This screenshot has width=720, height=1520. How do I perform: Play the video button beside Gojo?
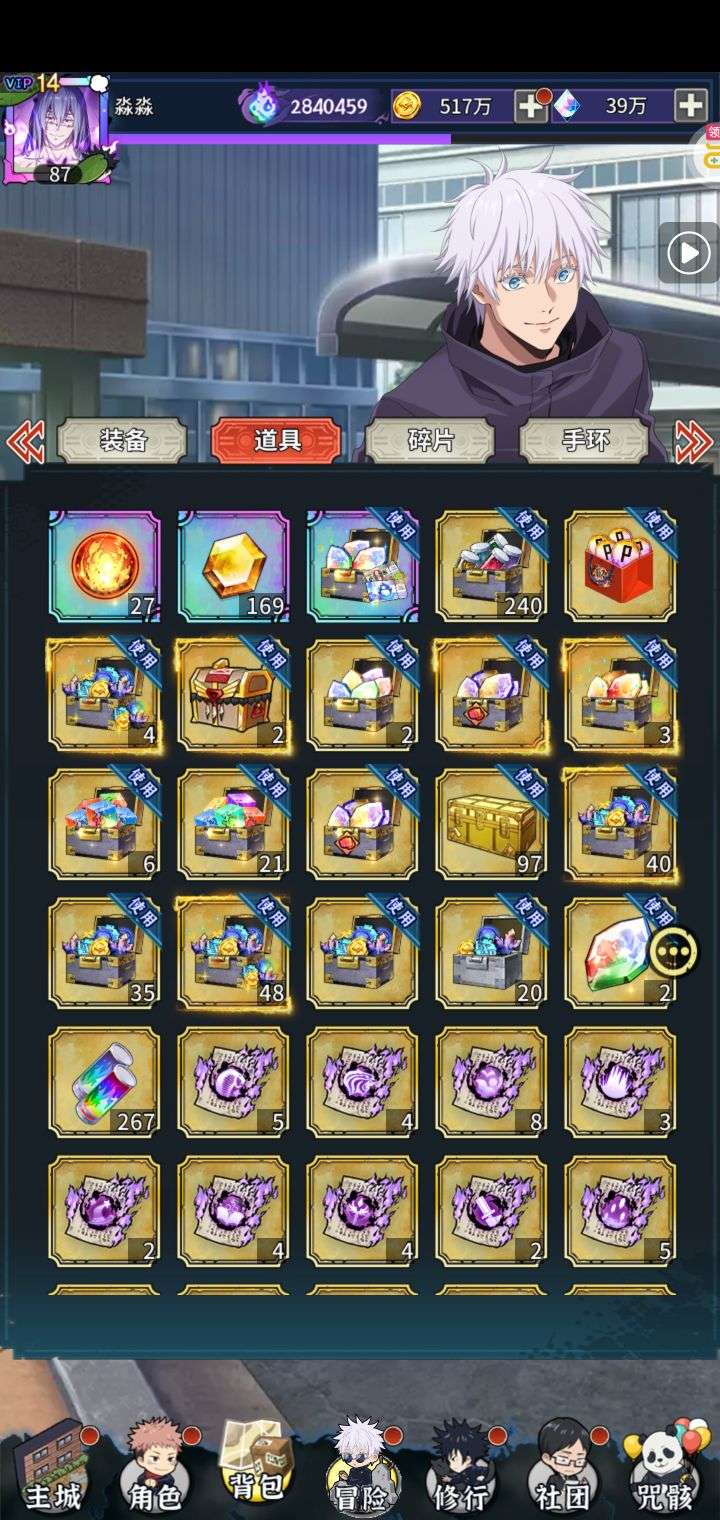(x=688, y=253)
